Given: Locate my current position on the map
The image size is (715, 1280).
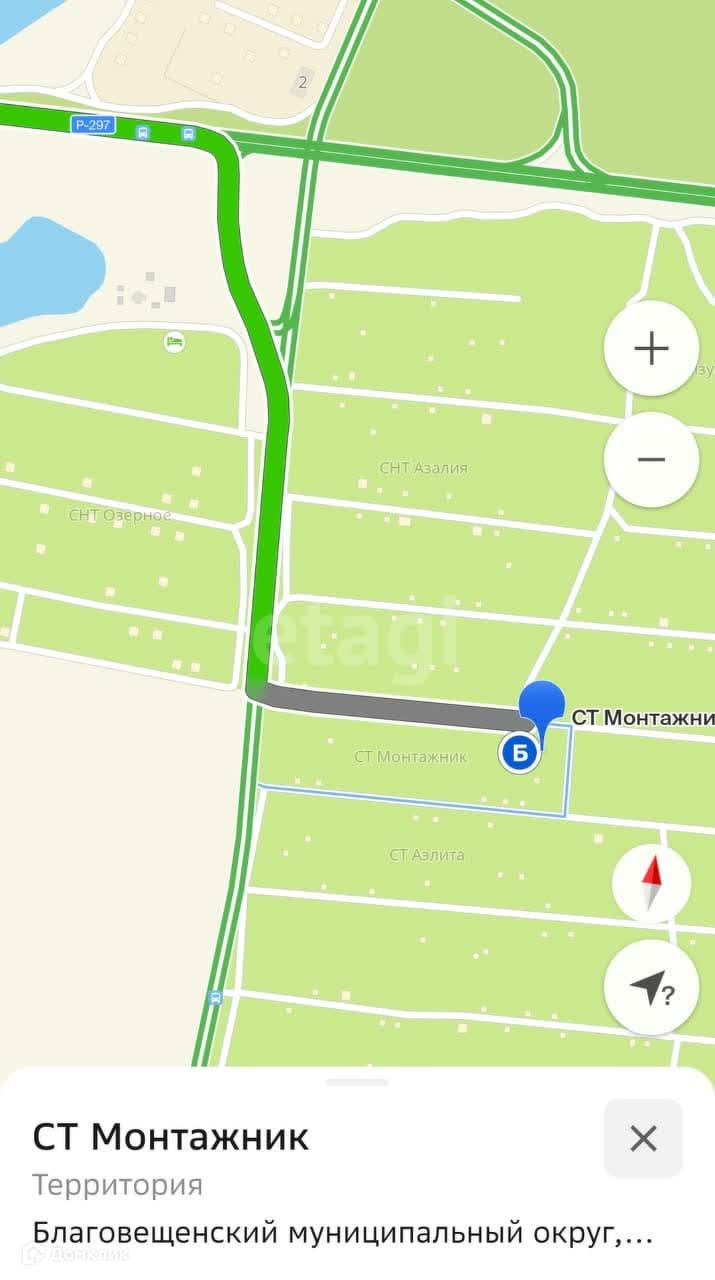Looking at the screenshot, I should 651,989.
